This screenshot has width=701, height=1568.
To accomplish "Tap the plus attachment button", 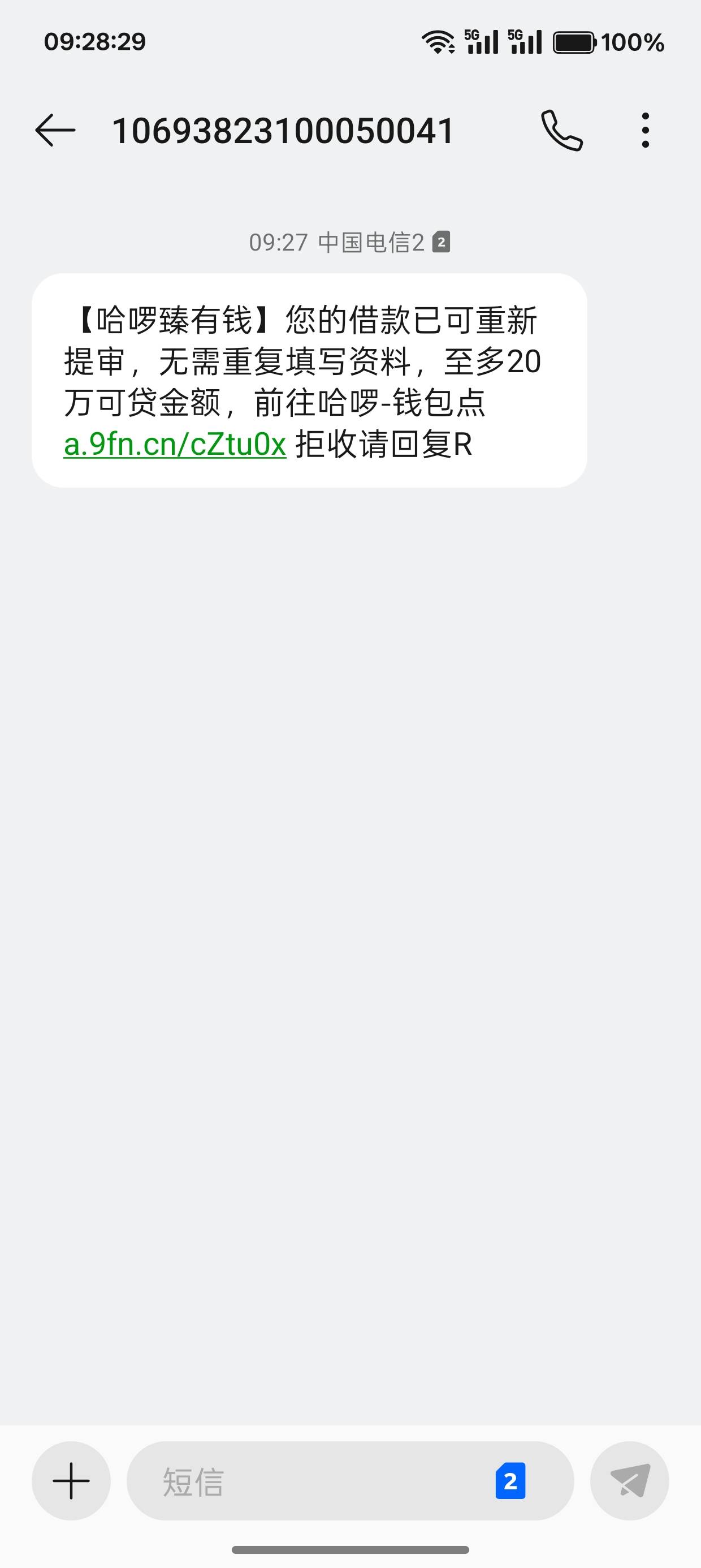I will [x=71, y=1481].
